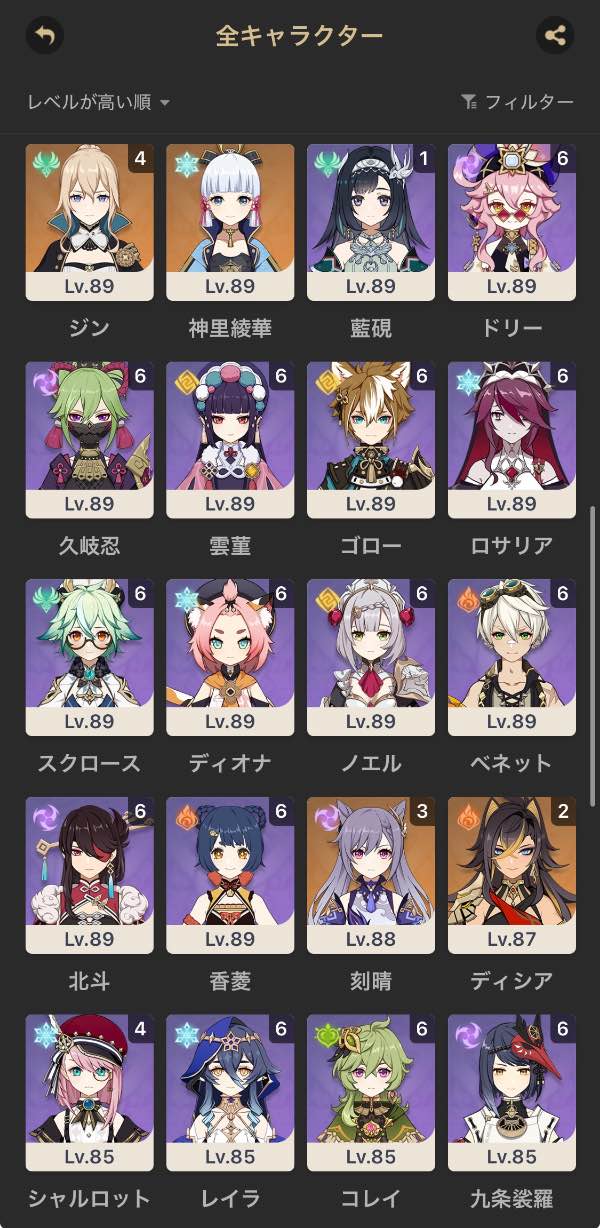Viewport: 600px width, 1228px height.
Task: Select 香菱 from the character grid
Action: click(x=230, y=875)
